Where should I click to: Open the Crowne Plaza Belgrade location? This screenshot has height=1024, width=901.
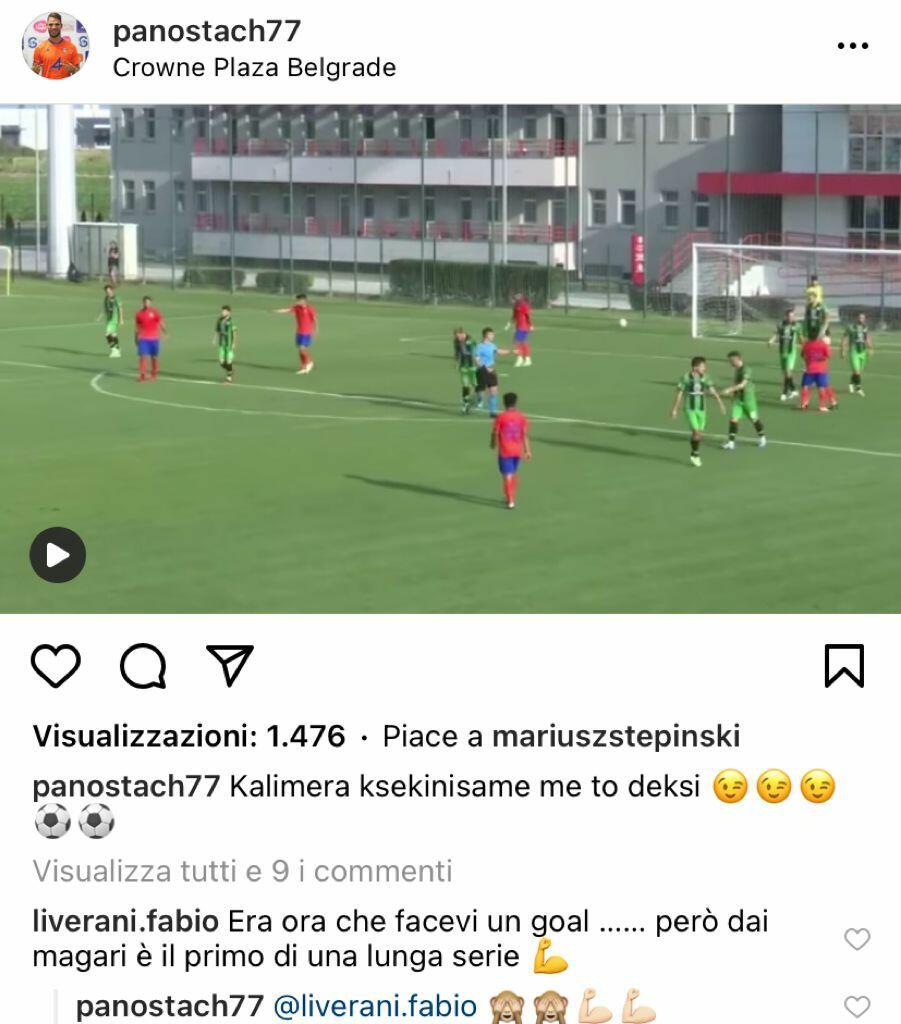click(x=254, y=68)
